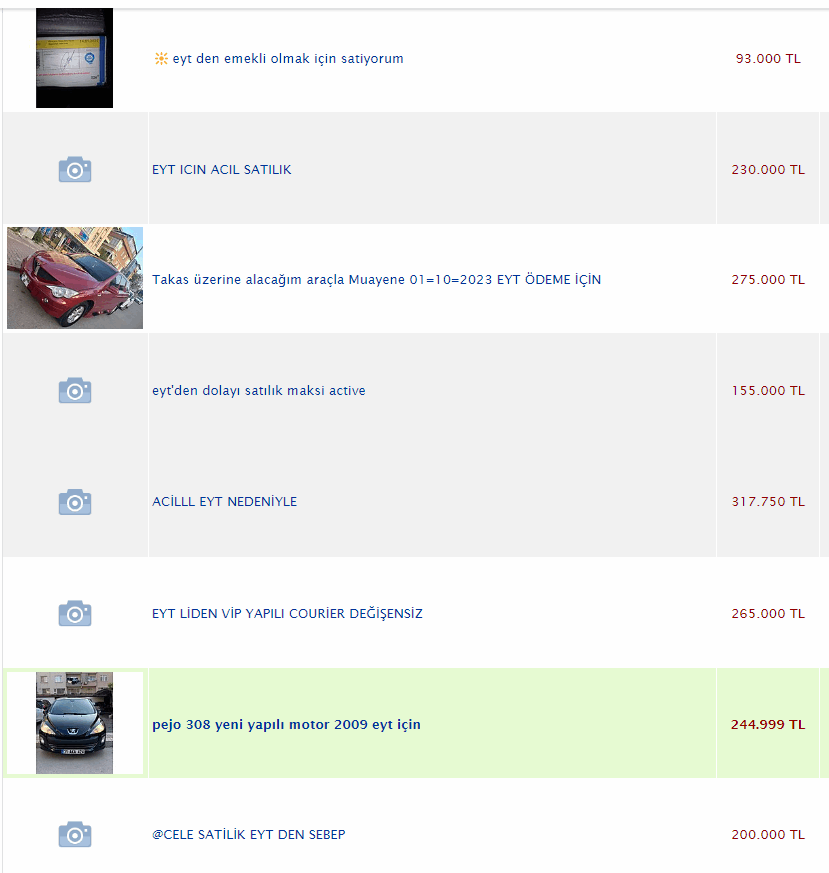Screen dimensions: 829x873
Task: Open listing 'eyt den emekli olmak için satiyorum'
Action: tap(287, 59)
